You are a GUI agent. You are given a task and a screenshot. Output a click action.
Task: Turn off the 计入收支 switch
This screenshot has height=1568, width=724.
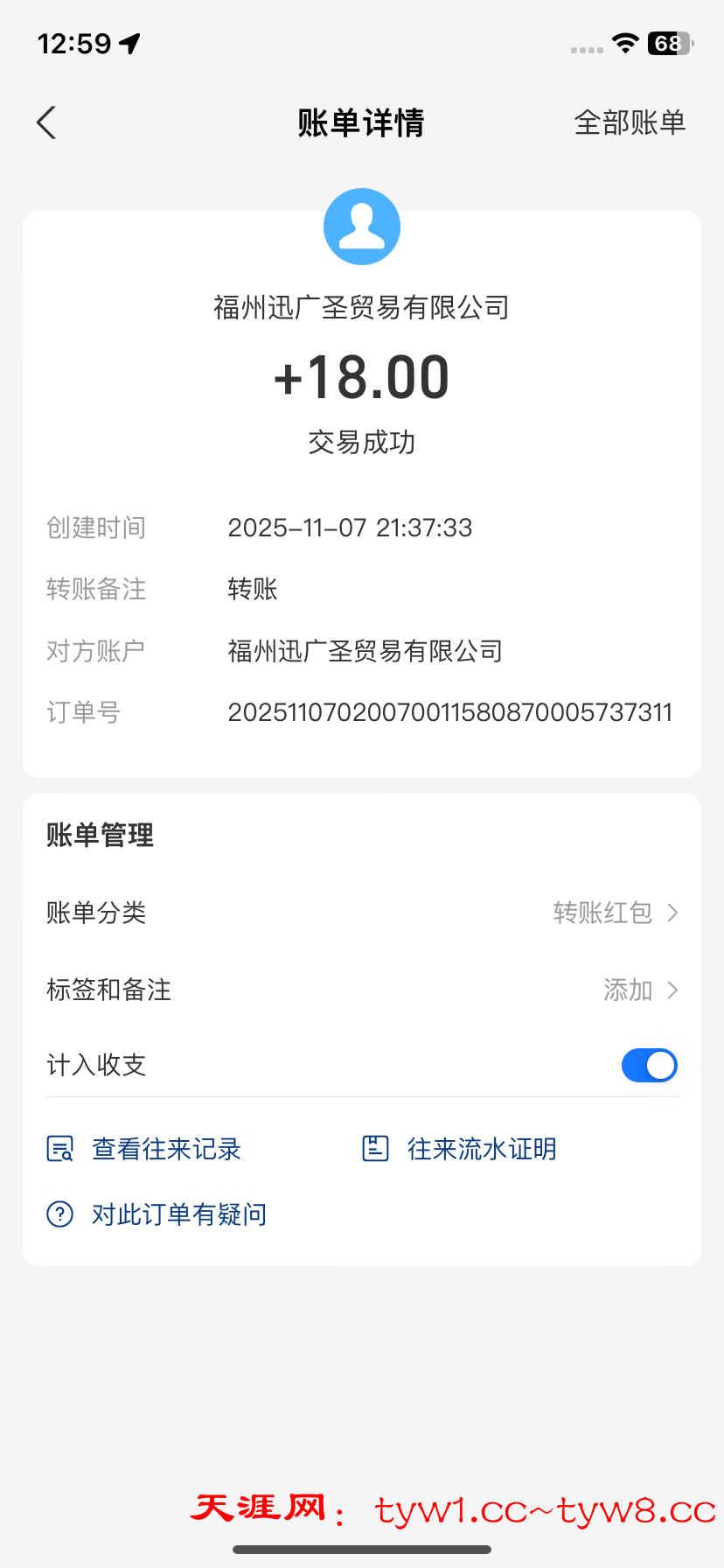click(x=649, y=1065)
